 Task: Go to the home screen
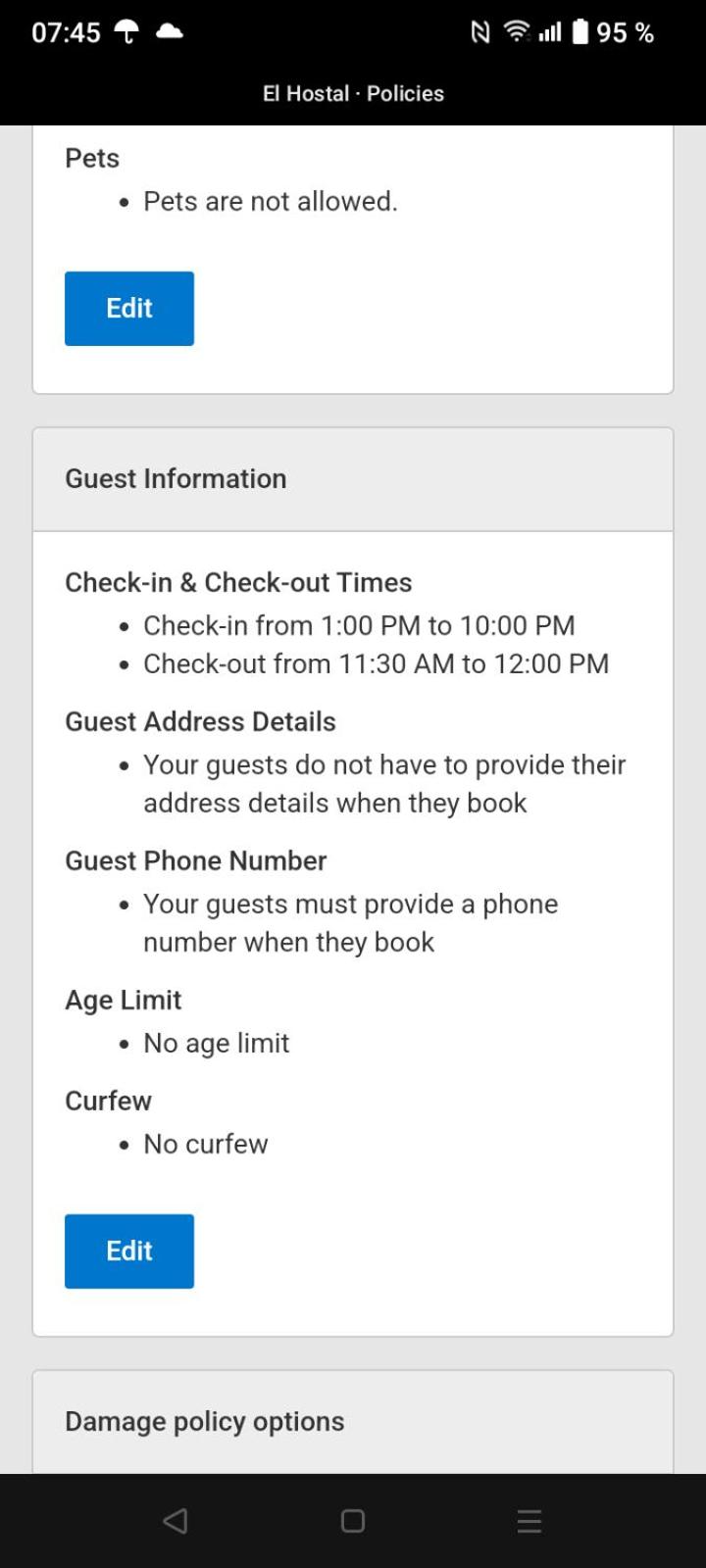[353, 1521]
